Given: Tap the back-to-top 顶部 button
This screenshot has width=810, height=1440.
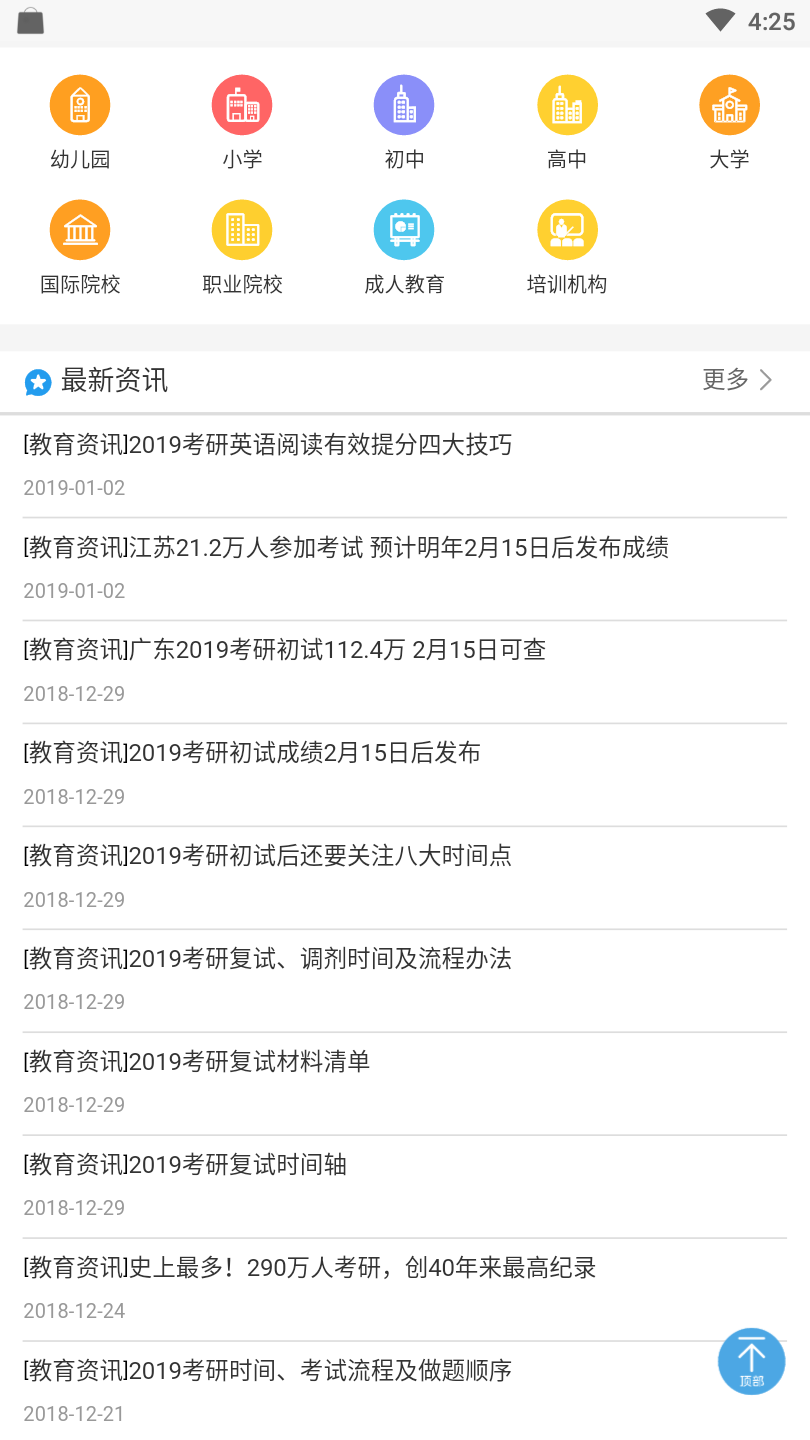Looking at the screenshot, I should click(x=751, y=1361).
